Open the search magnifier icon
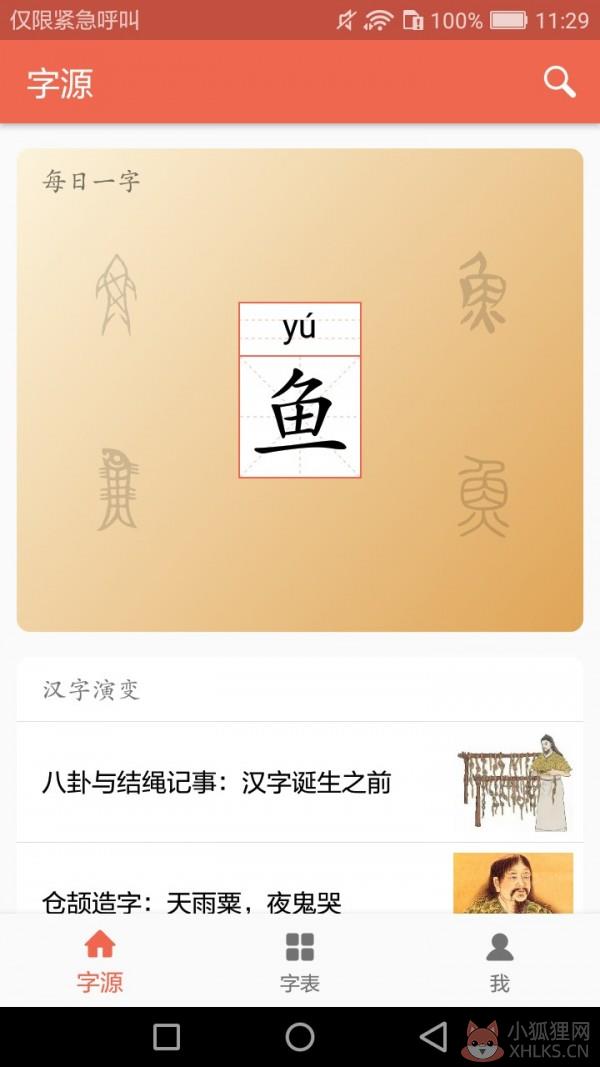Screen dimensions: 600x1067 [x=559, y=82]
